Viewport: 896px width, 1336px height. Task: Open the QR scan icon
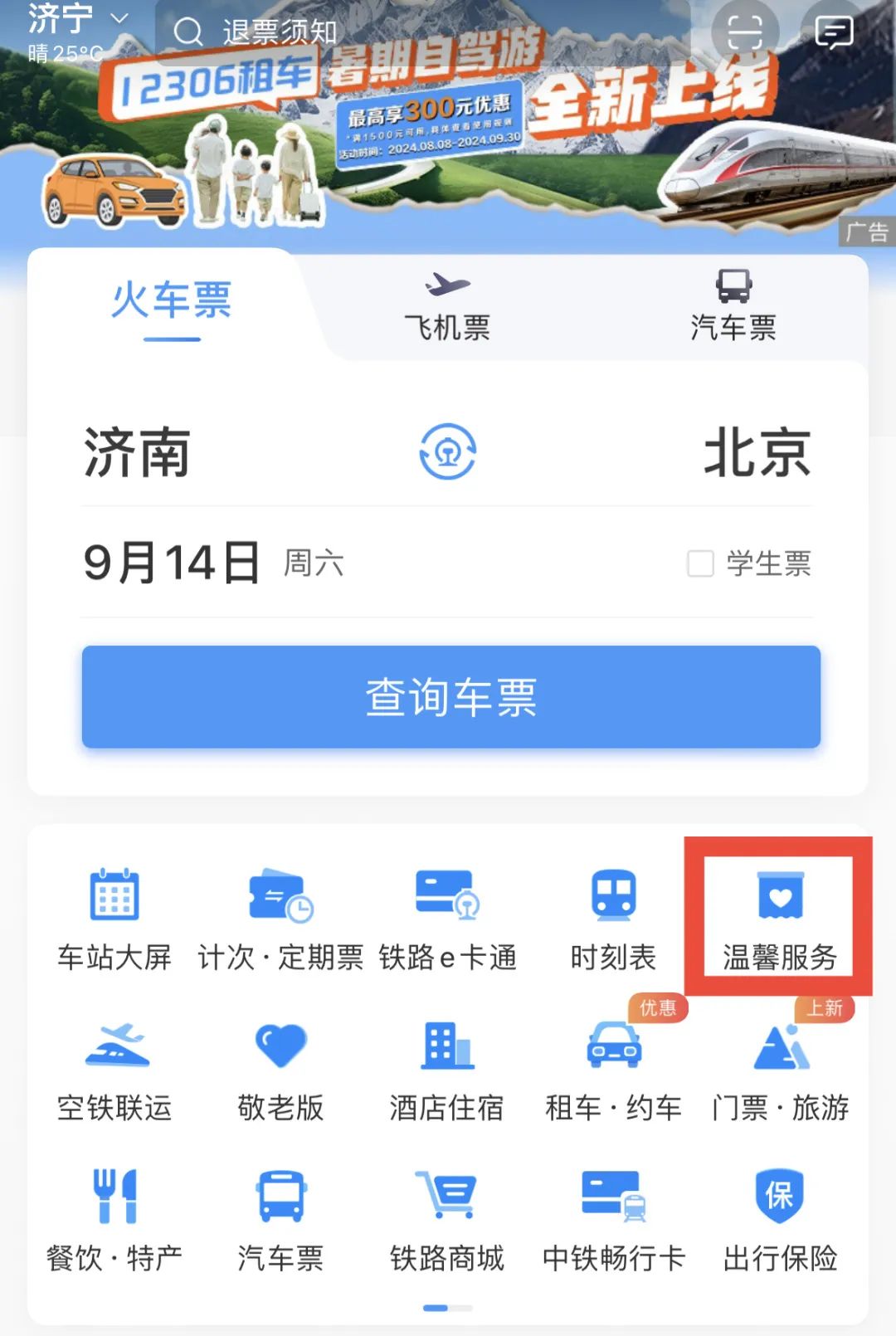744,33
